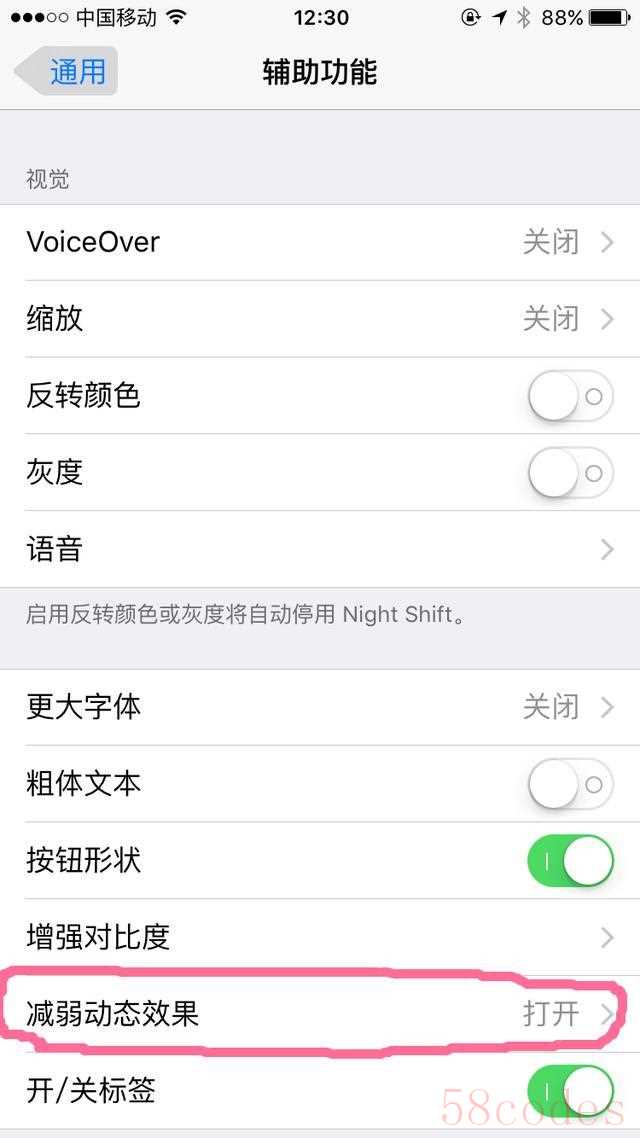Open the 增强对比度 settings row
640x1138 pixels.
[x=320, y=938]
